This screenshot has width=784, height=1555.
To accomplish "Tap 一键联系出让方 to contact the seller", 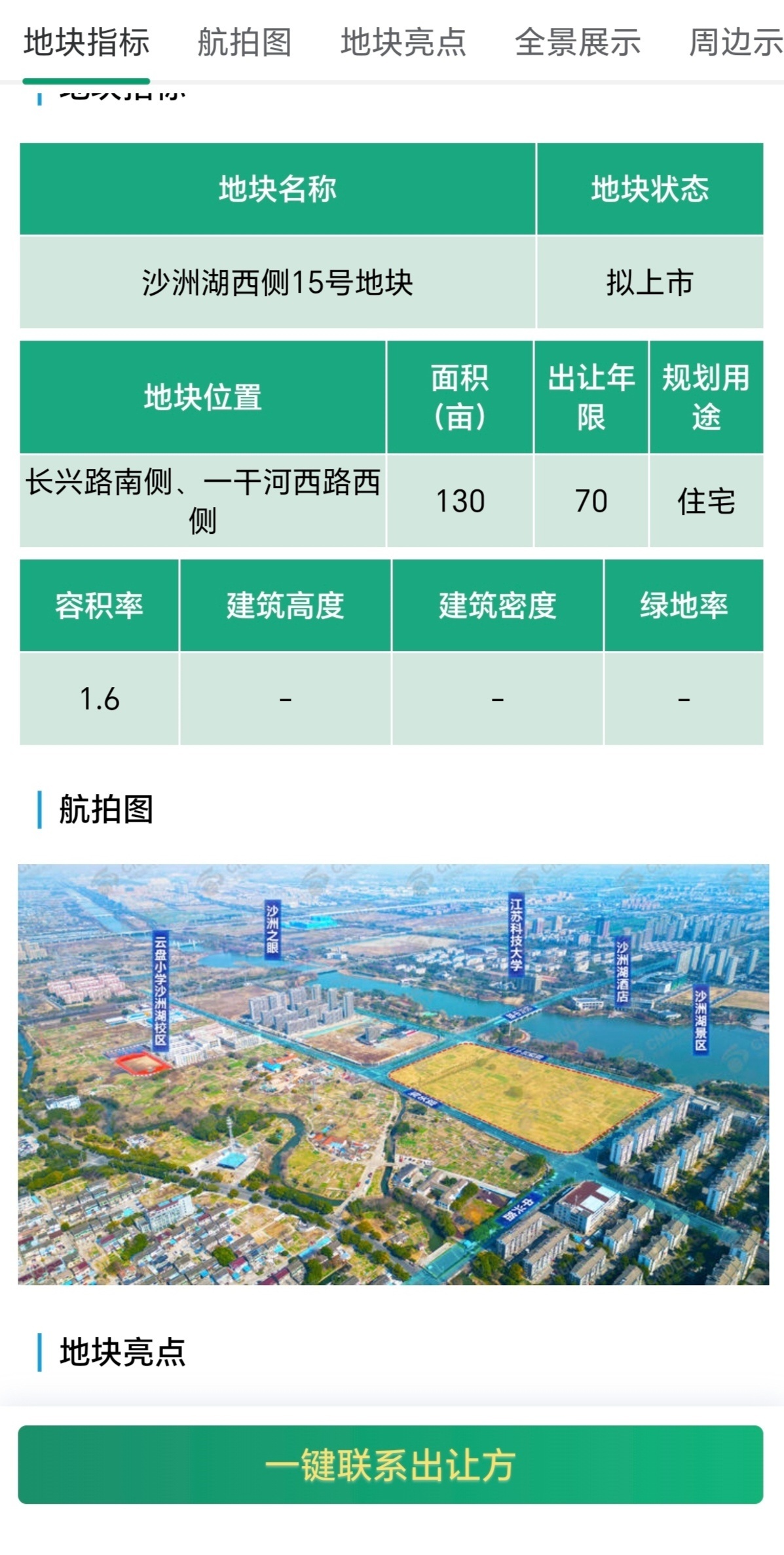I will 390,1465.
